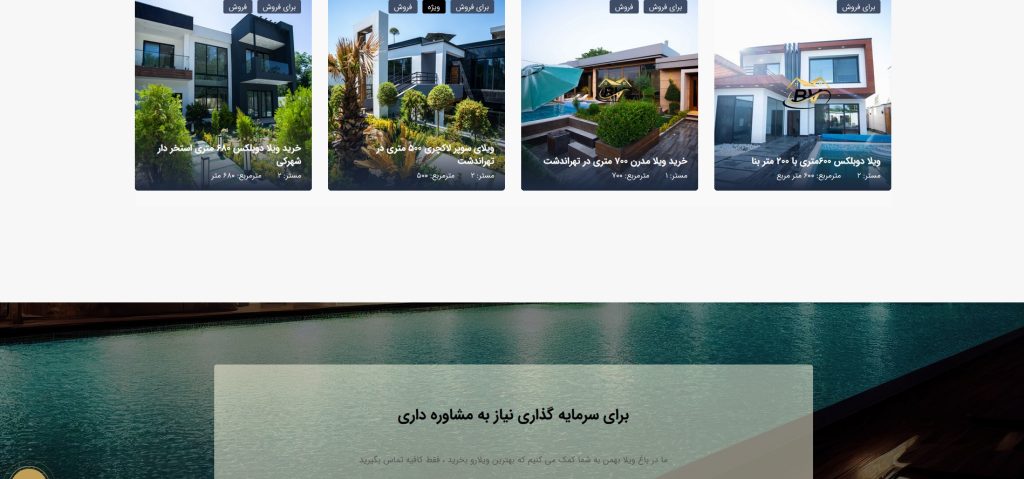Open the 600-meter duplex villa listing
Image resolution: width=1024 pixels, height=479 pixels.
[x=815, y=160]
